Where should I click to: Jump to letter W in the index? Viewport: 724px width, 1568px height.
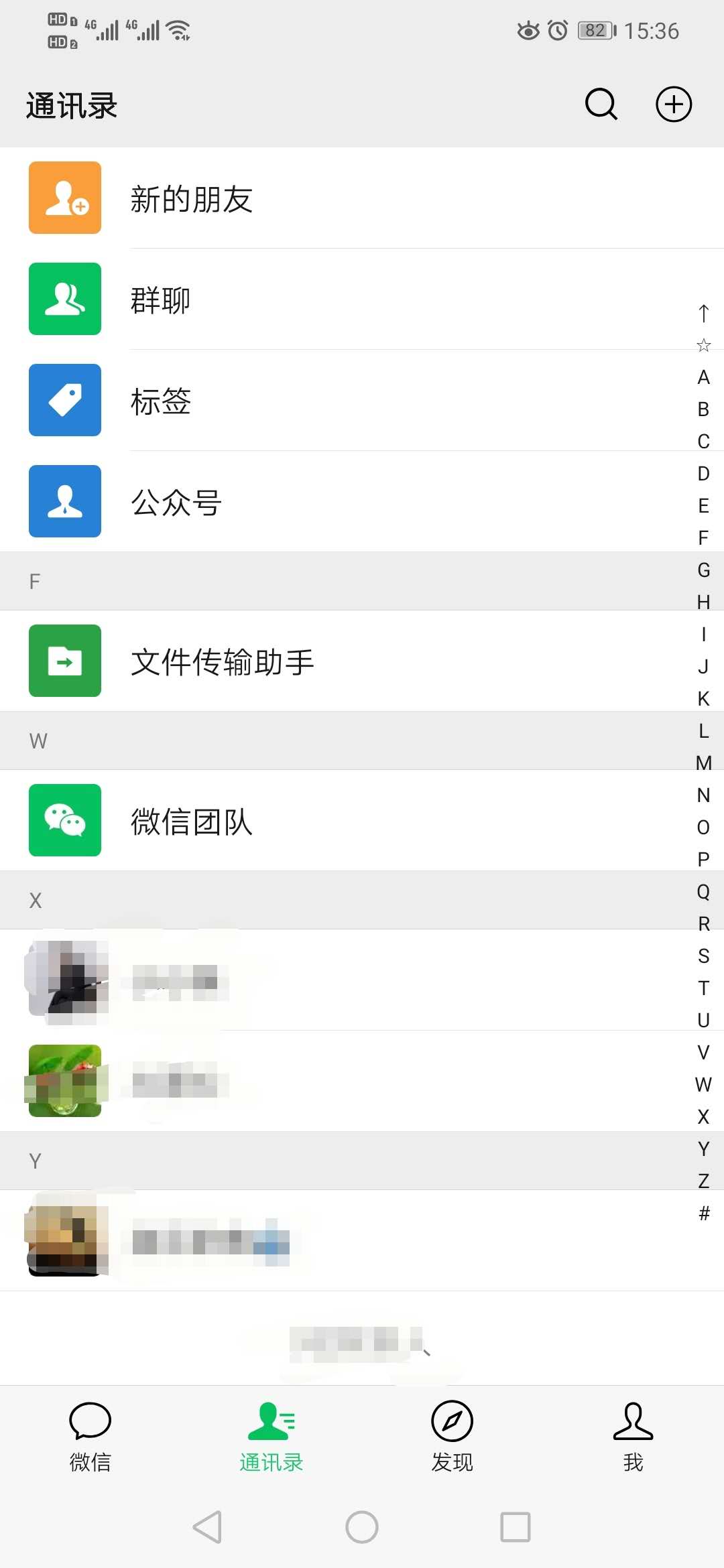pos(703,1084)
